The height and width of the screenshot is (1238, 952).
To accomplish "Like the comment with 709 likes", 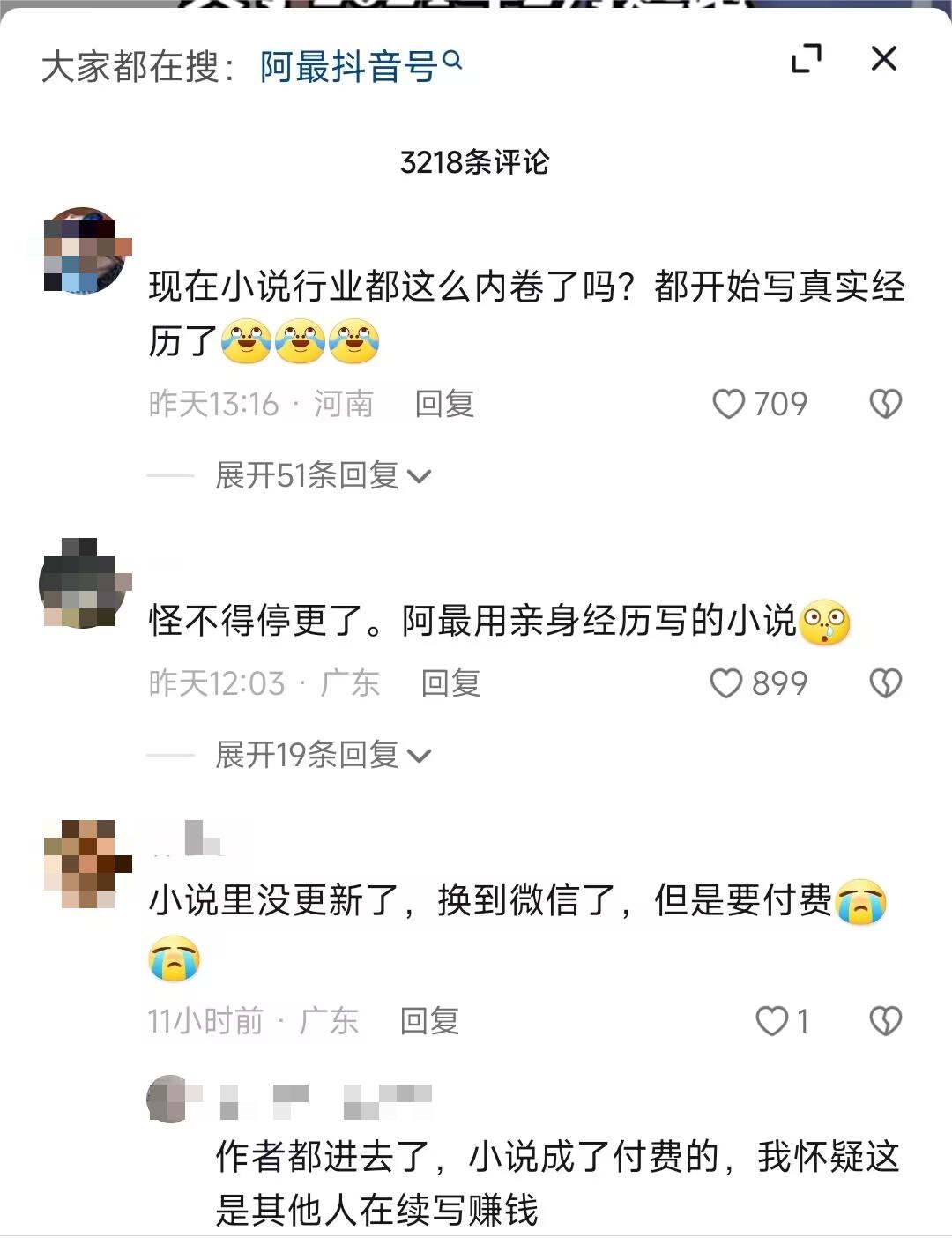I will (729, 404).
